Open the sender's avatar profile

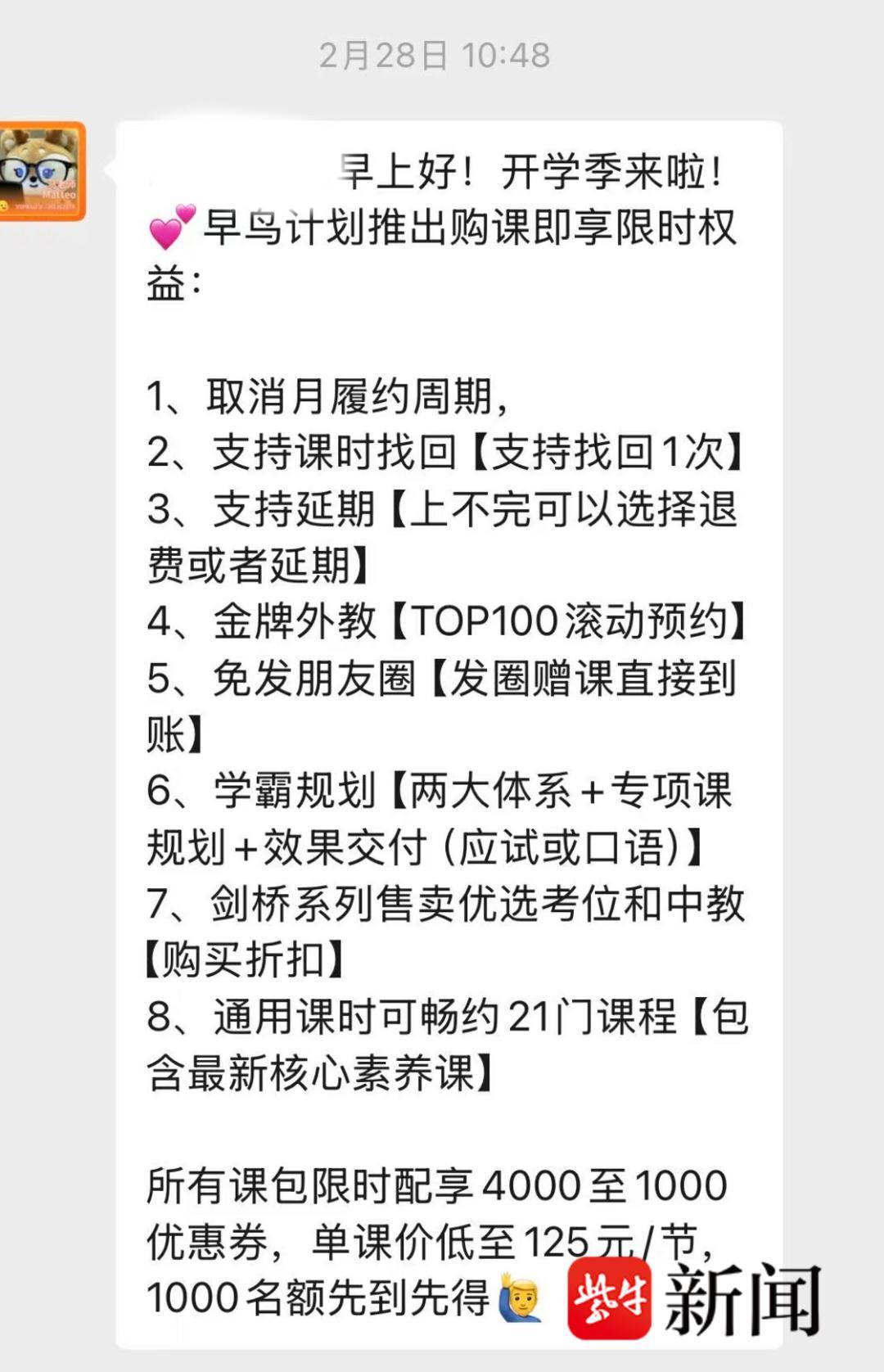41,171
